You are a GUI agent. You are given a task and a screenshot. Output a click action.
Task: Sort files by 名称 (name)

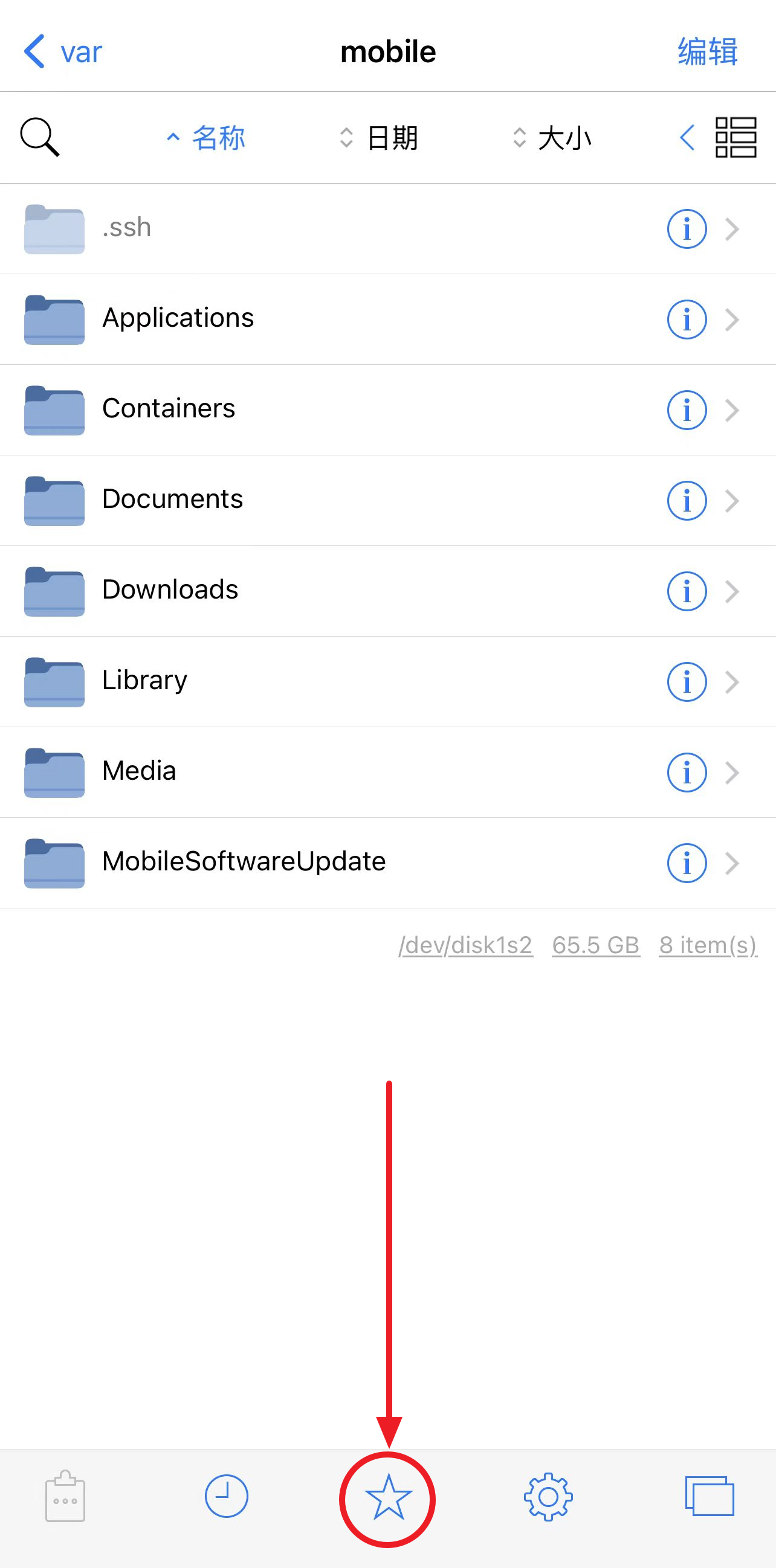click(206, 138)
